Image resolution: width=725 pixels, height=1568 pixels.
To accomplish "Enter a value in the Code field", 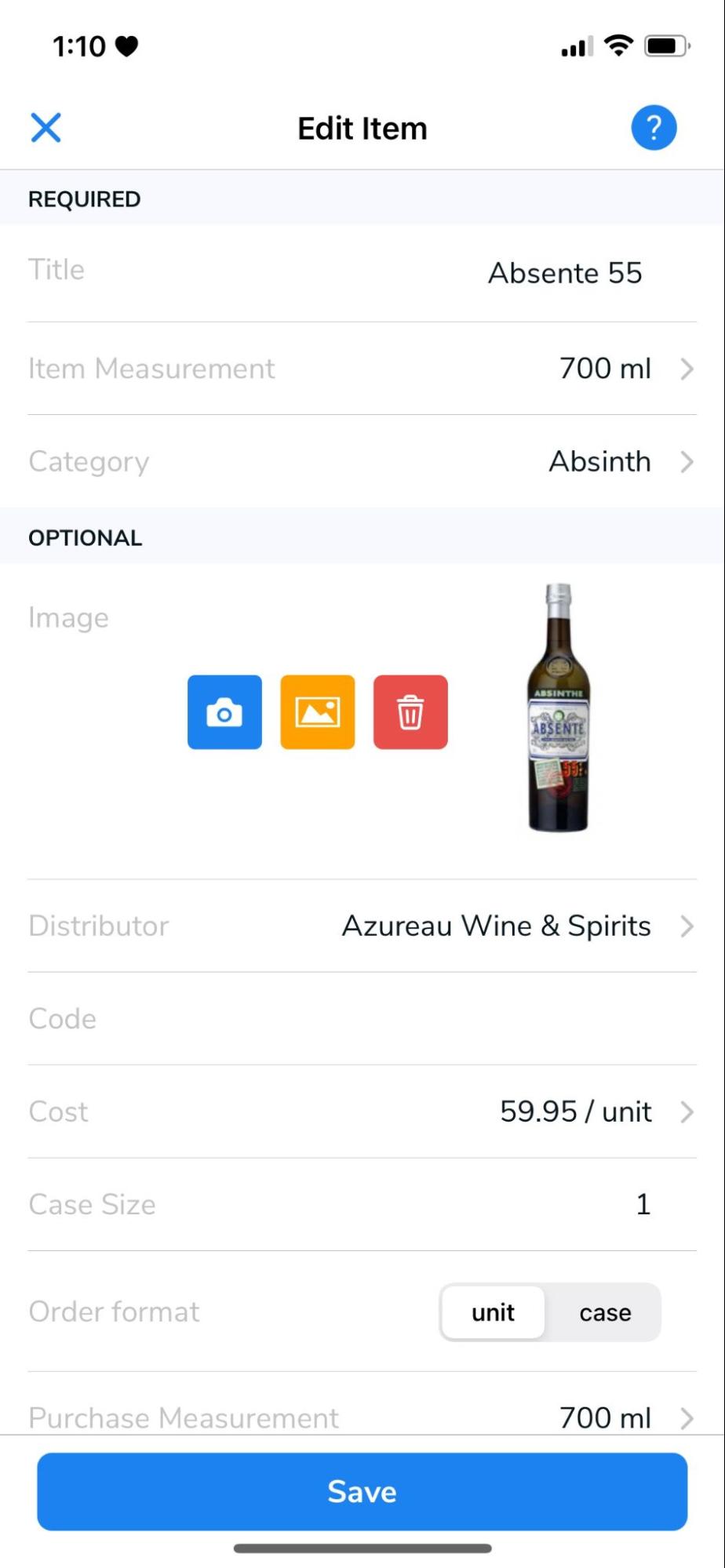I will [362, 1019].
